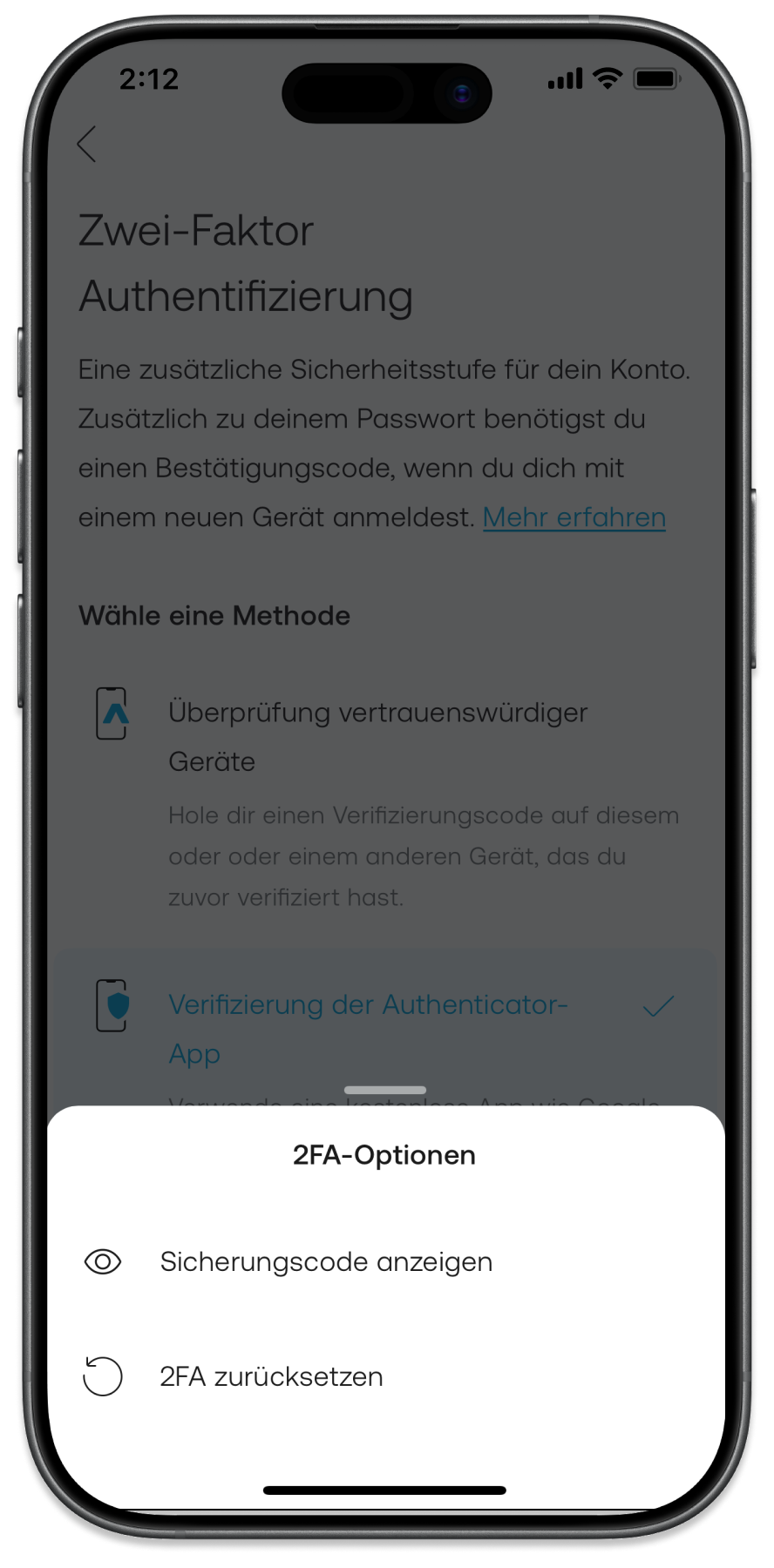Open the Mehr erfahren link
The width and height of the screenshot is (774, 1568).
(574, 517)
